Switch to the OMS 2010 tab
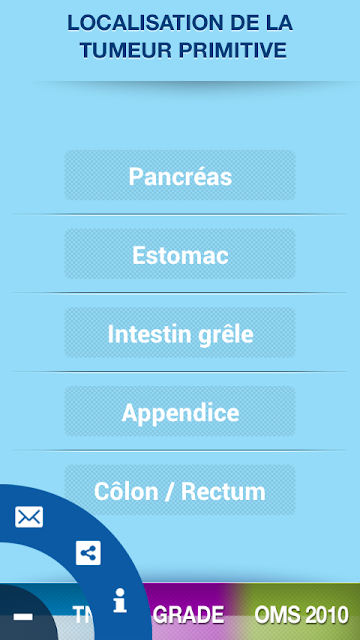The height and width of the screenshot is (640, 360). point(301,614)
